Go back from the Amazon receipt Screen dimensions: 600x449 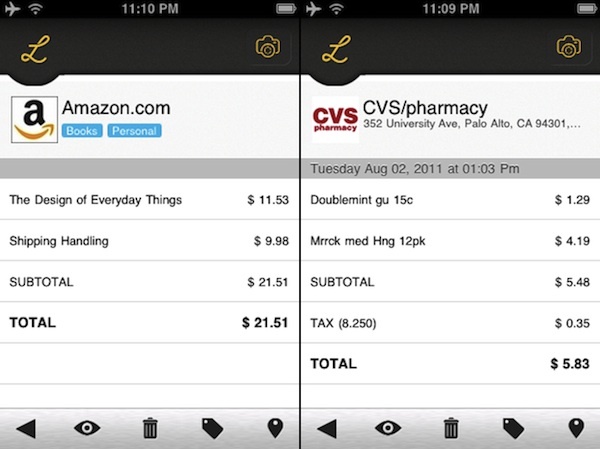(x=26, y=429)
